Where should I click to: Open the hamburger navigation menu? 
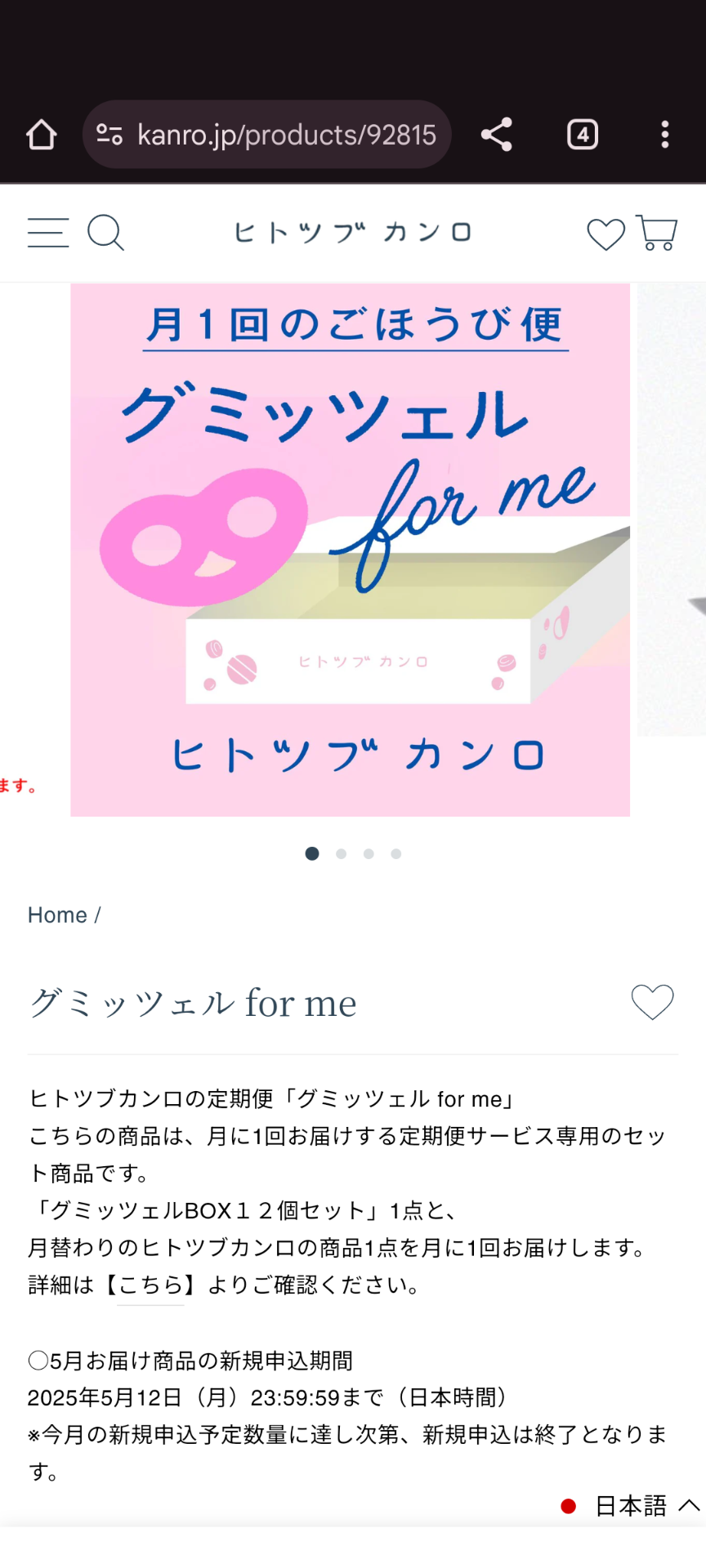tap(47, 233)
